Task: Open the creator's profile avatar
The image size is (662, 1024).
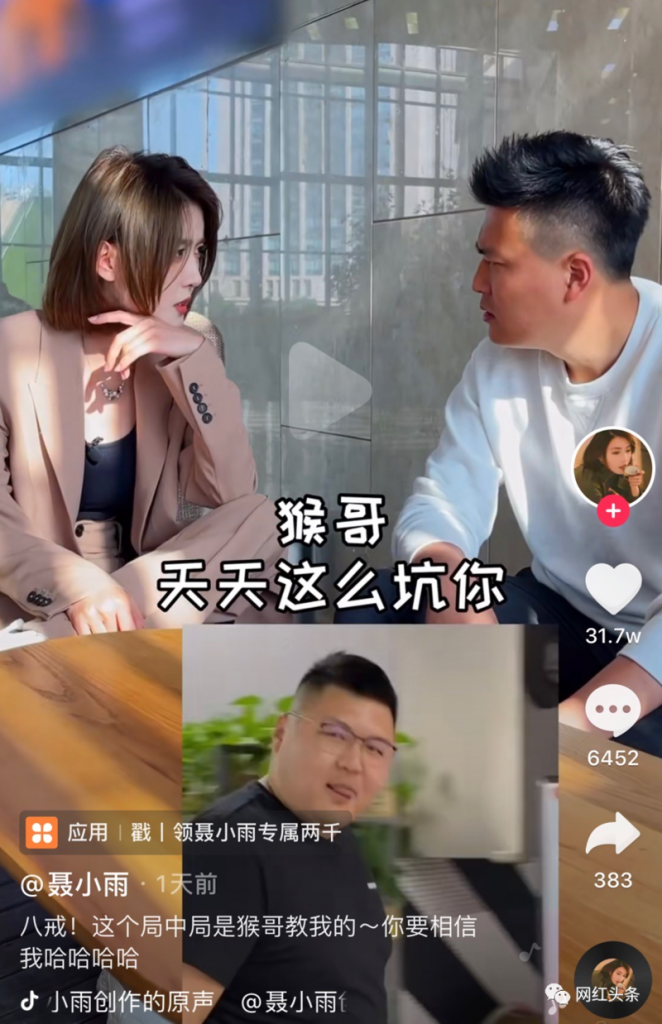Action: click(613, 466)
